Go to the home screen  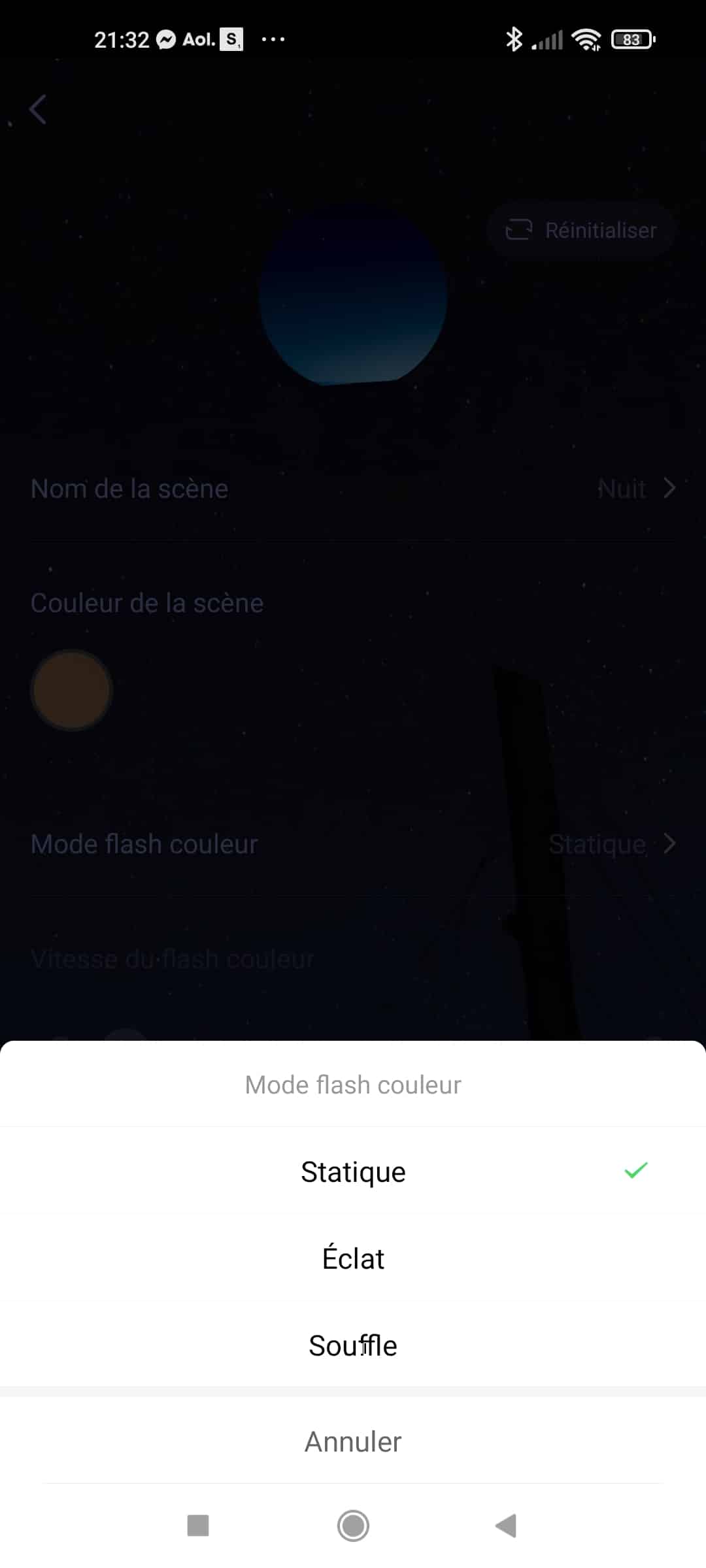coord(353,1526)
